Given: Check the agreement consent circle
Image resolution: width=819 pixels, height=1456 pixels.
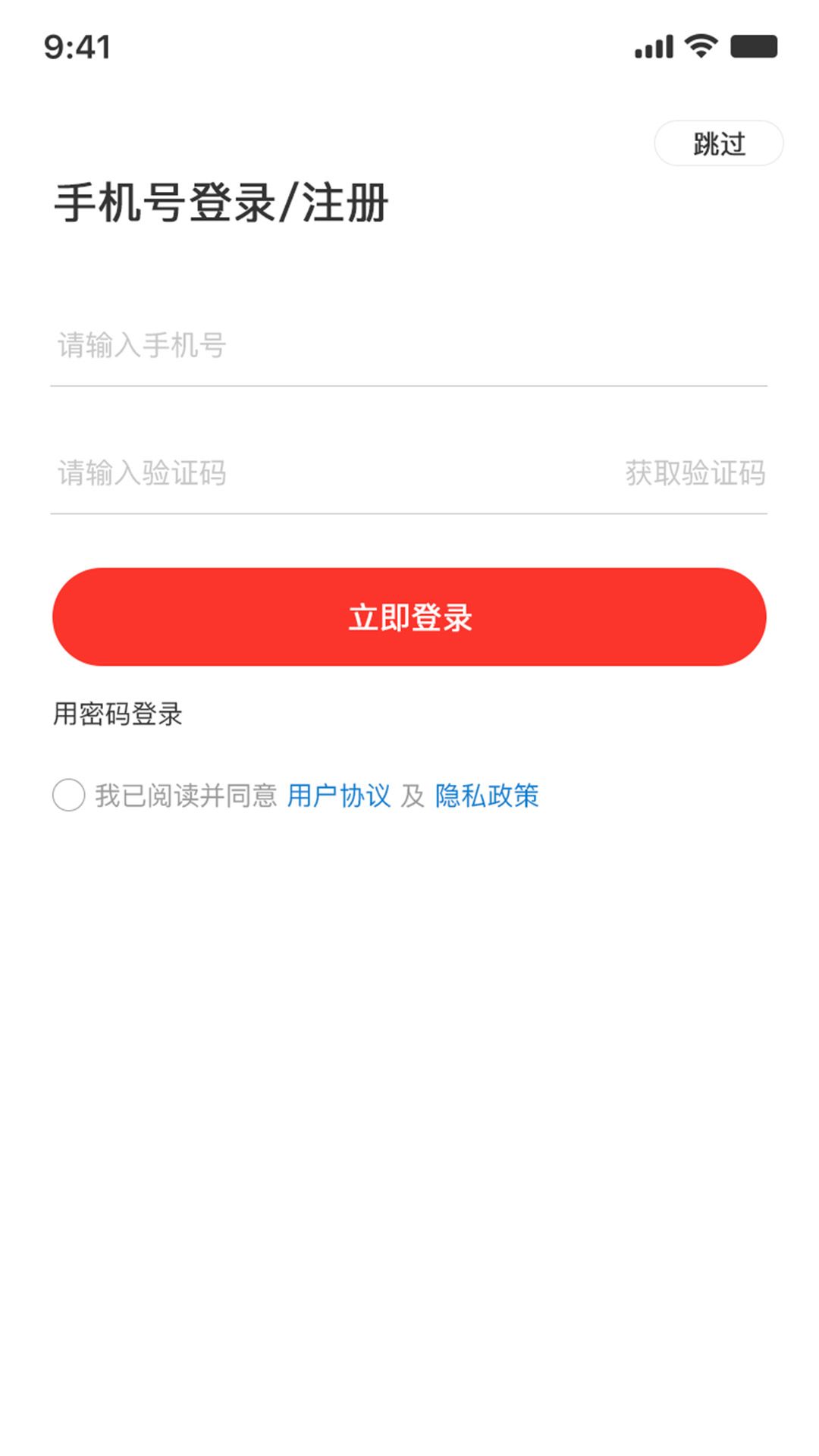Looking at the screenshot, I should 68,795.
